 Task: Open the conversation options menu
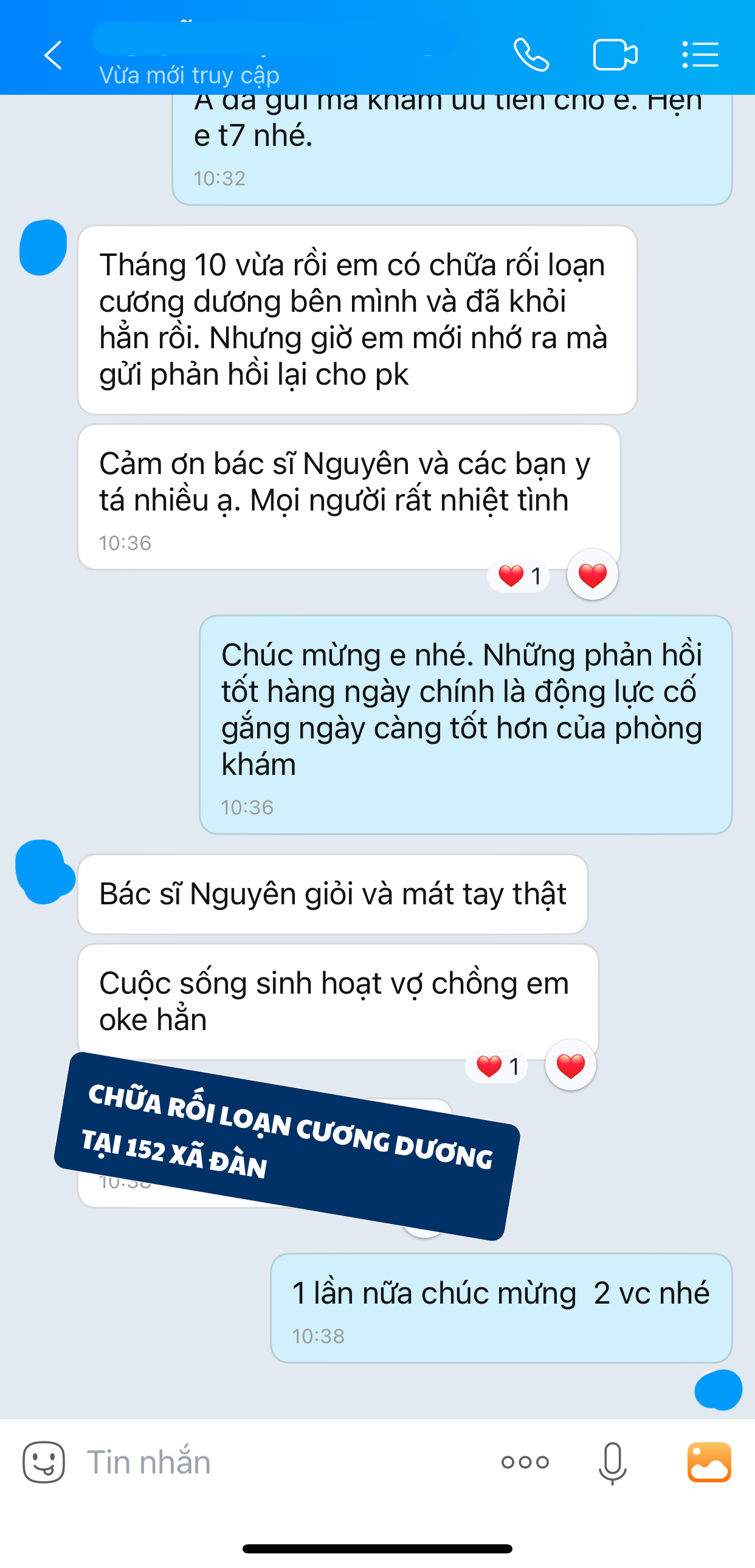coord(700,55)
